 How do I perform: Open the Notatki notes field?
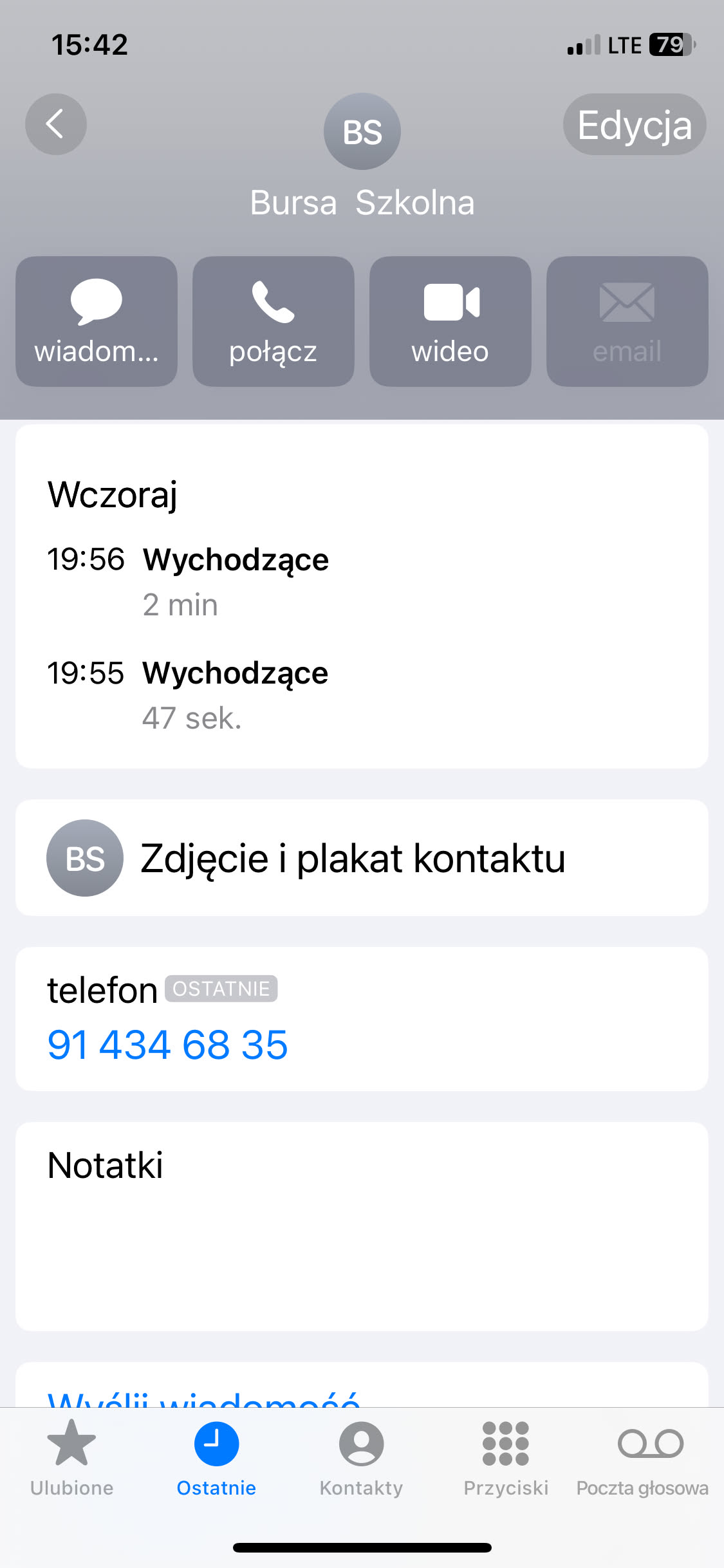point(362,1226)
